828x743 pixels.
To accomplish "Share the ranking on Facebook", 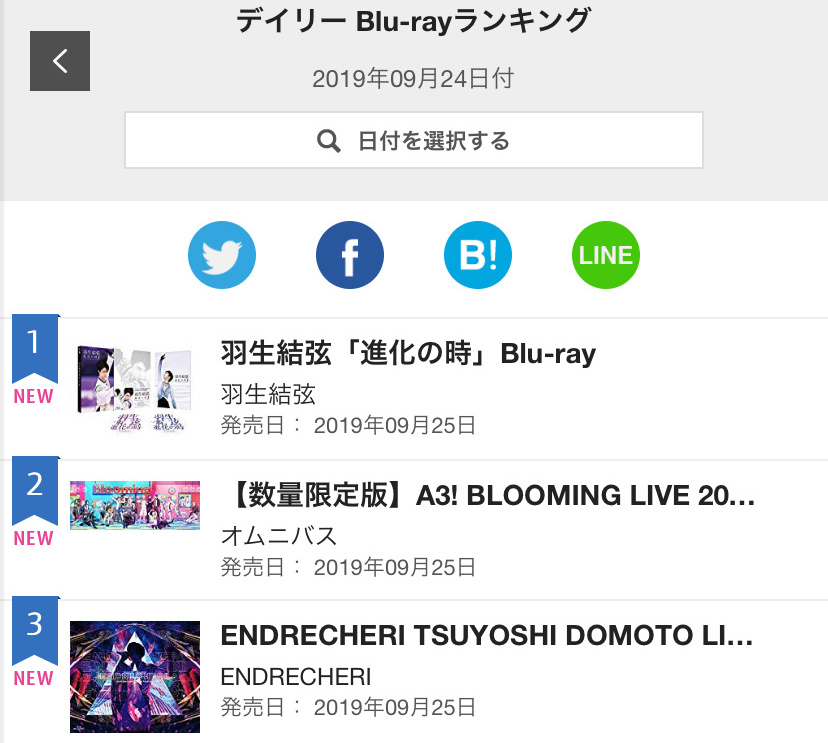I will point(350,255).
